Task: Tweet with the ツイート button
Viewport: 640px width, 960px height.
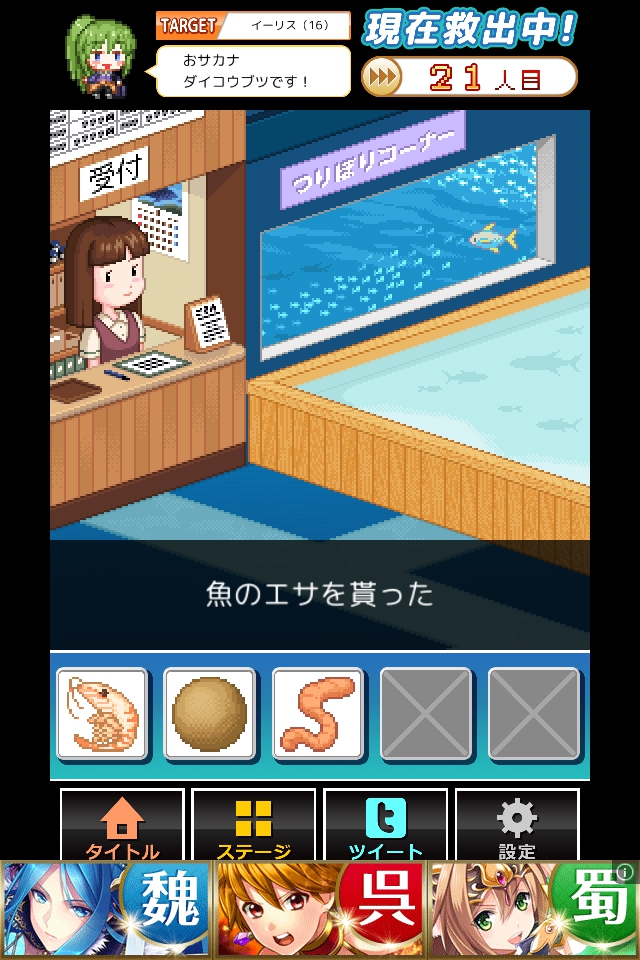Action: click(x=385, y=825)
